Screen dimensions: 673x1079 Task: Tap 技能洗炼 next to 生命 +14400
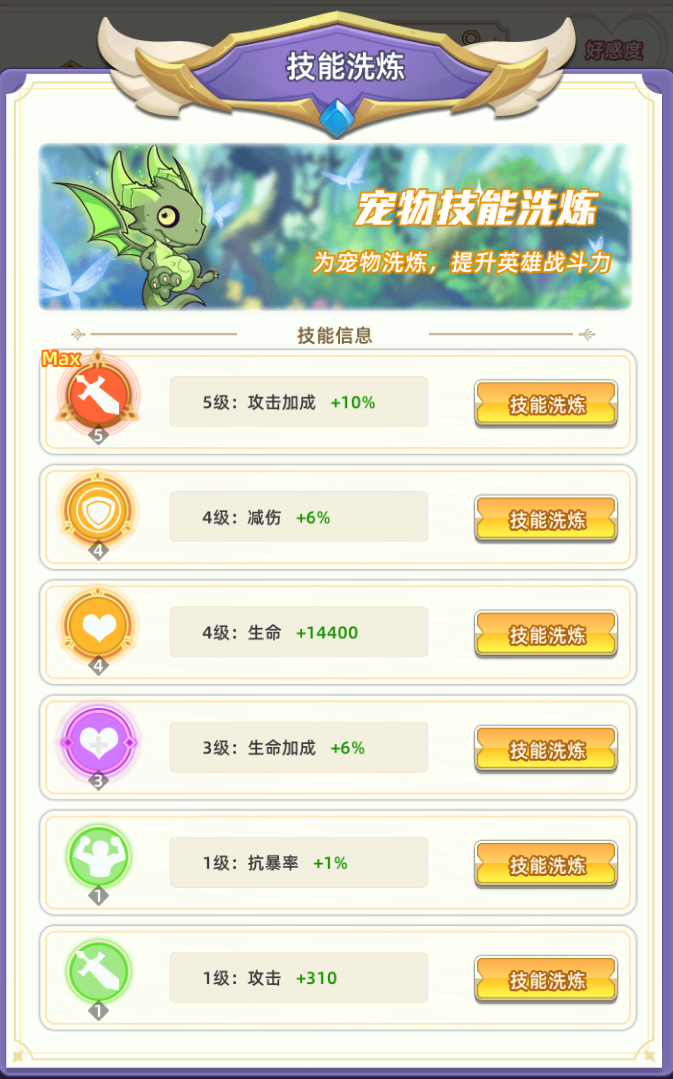coord(546,634)
